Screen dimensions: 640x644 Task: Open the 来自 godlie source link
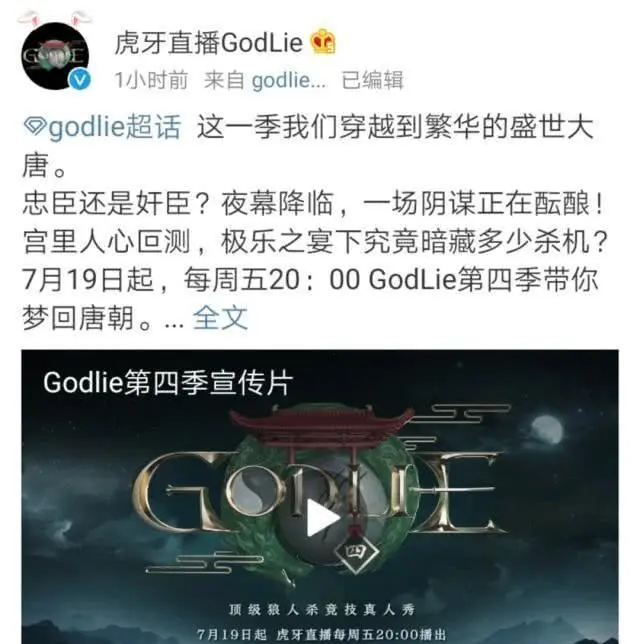pyautogui.click(x=289, y=80)
